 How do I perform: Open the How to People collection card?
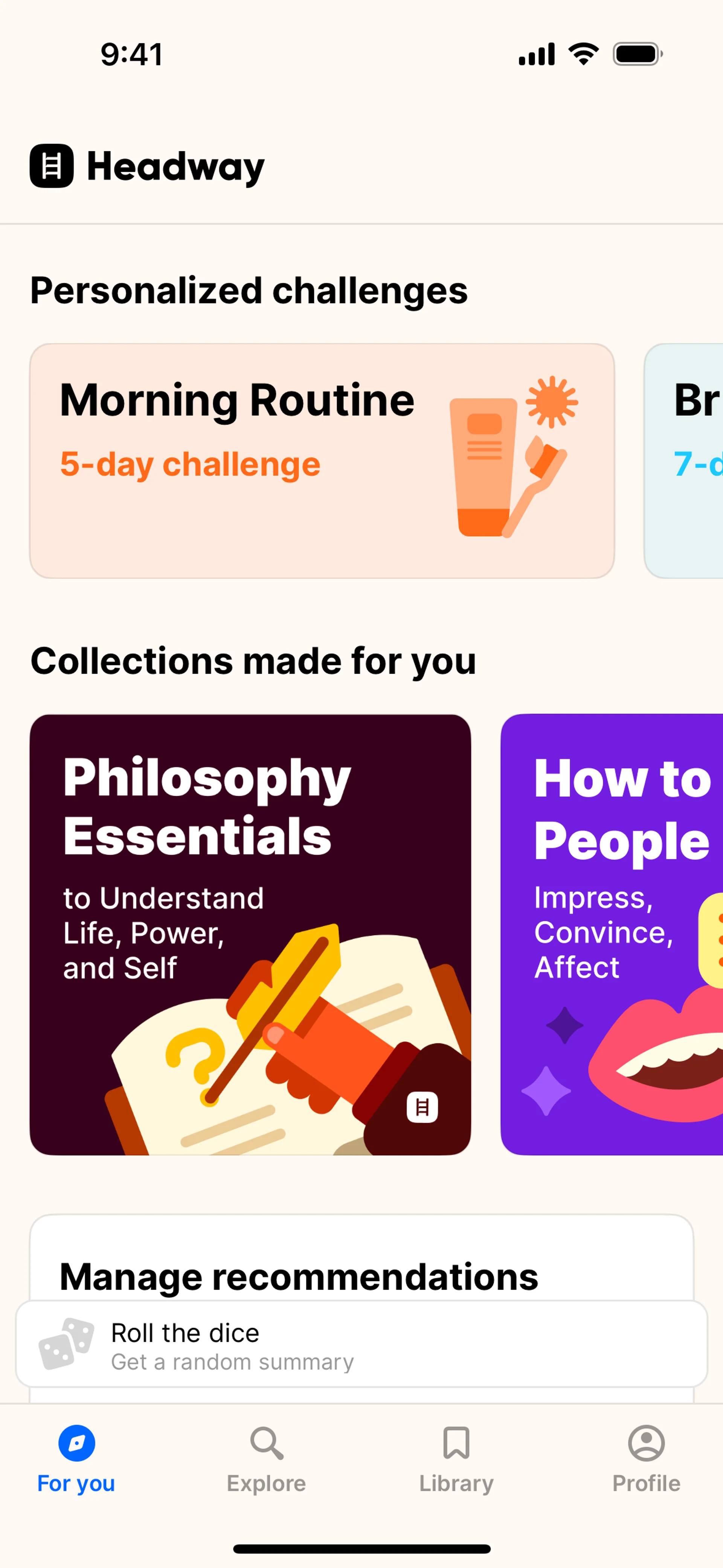coord(612,934)
